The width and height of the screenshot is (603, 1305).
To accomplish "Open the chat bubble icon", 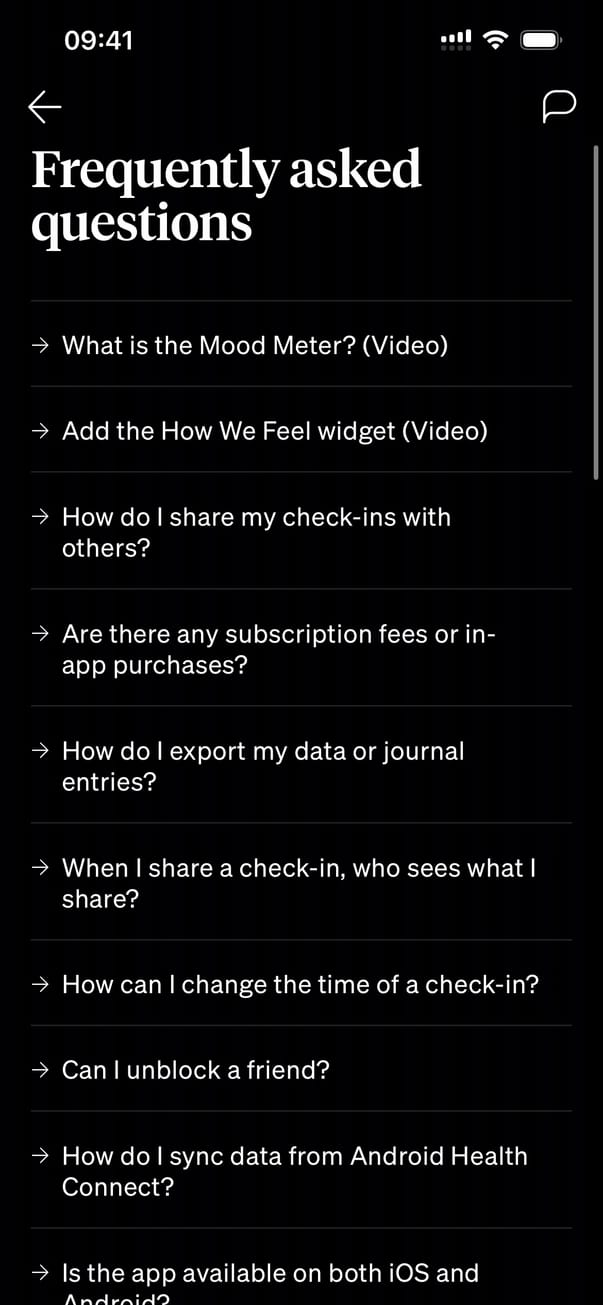I will (x=558, y=106).
